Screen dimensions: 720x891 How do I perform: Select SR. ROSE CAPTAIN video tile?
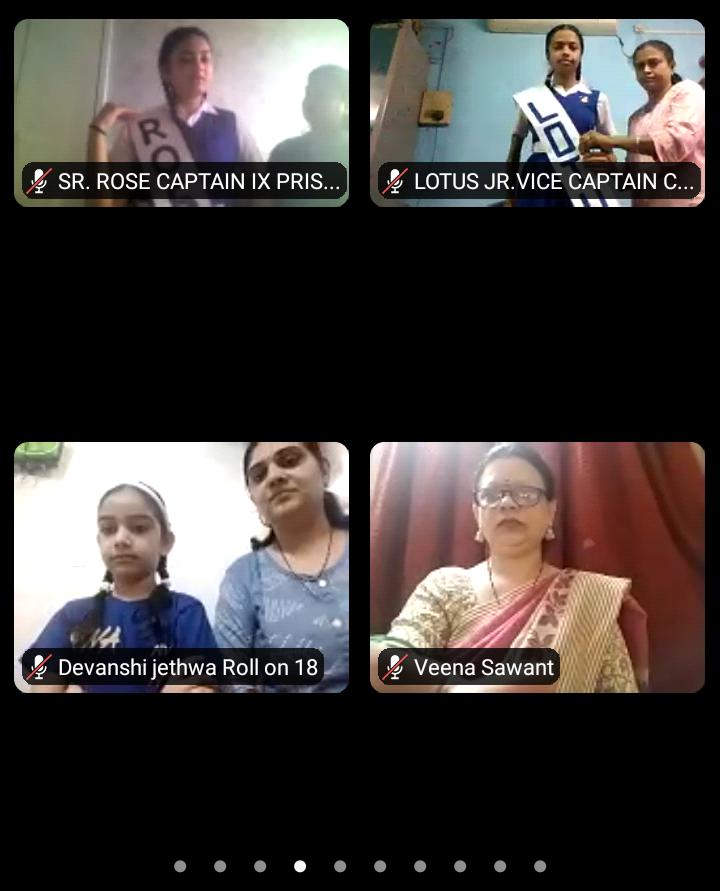(x=181, y=112)
